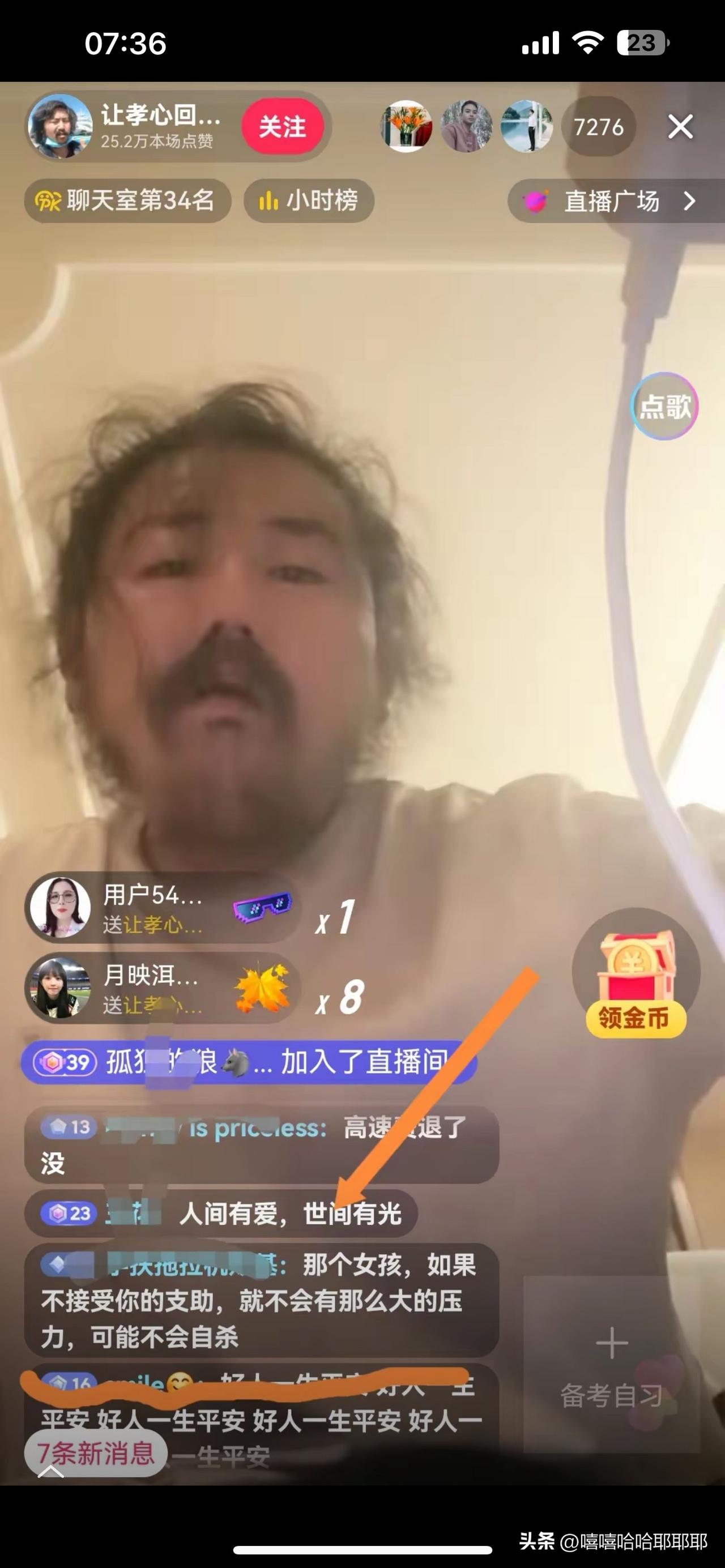Jump to 7条新消息 new messages
The height and width of the screenshot is (1568, 725).
coord(96,1453)
